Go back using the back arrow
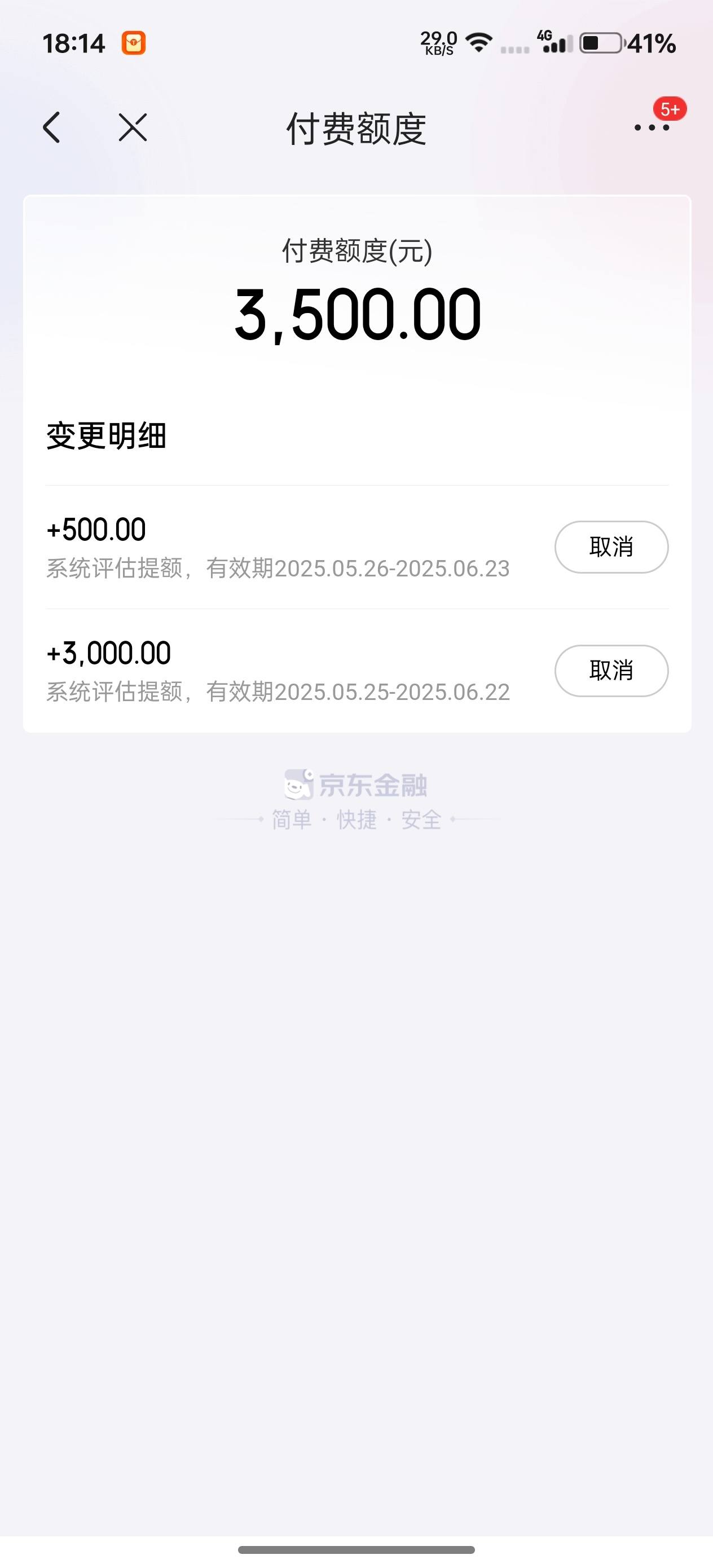 click(x=52, y=127)
